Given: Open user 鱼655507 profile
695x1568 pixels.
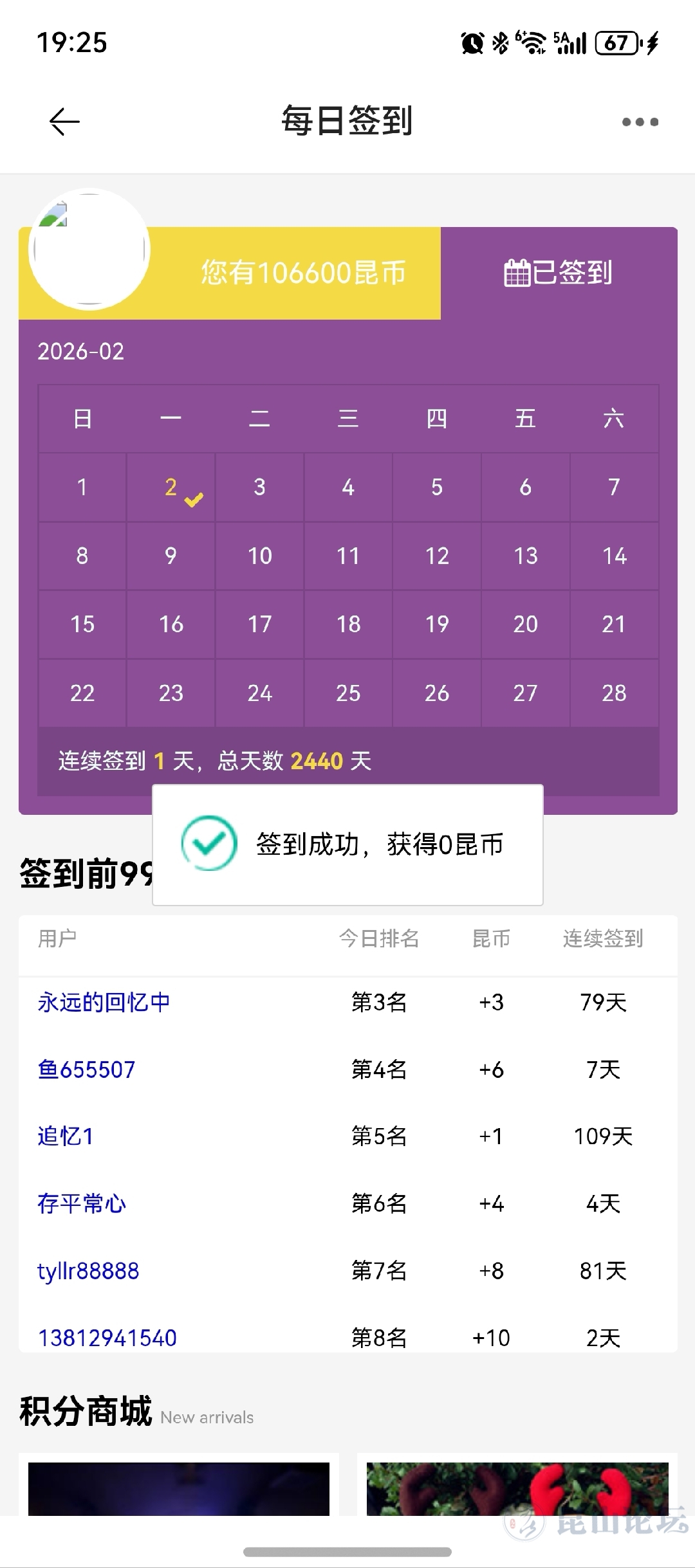Looking at the screenshot, I should coord(86,1070).
